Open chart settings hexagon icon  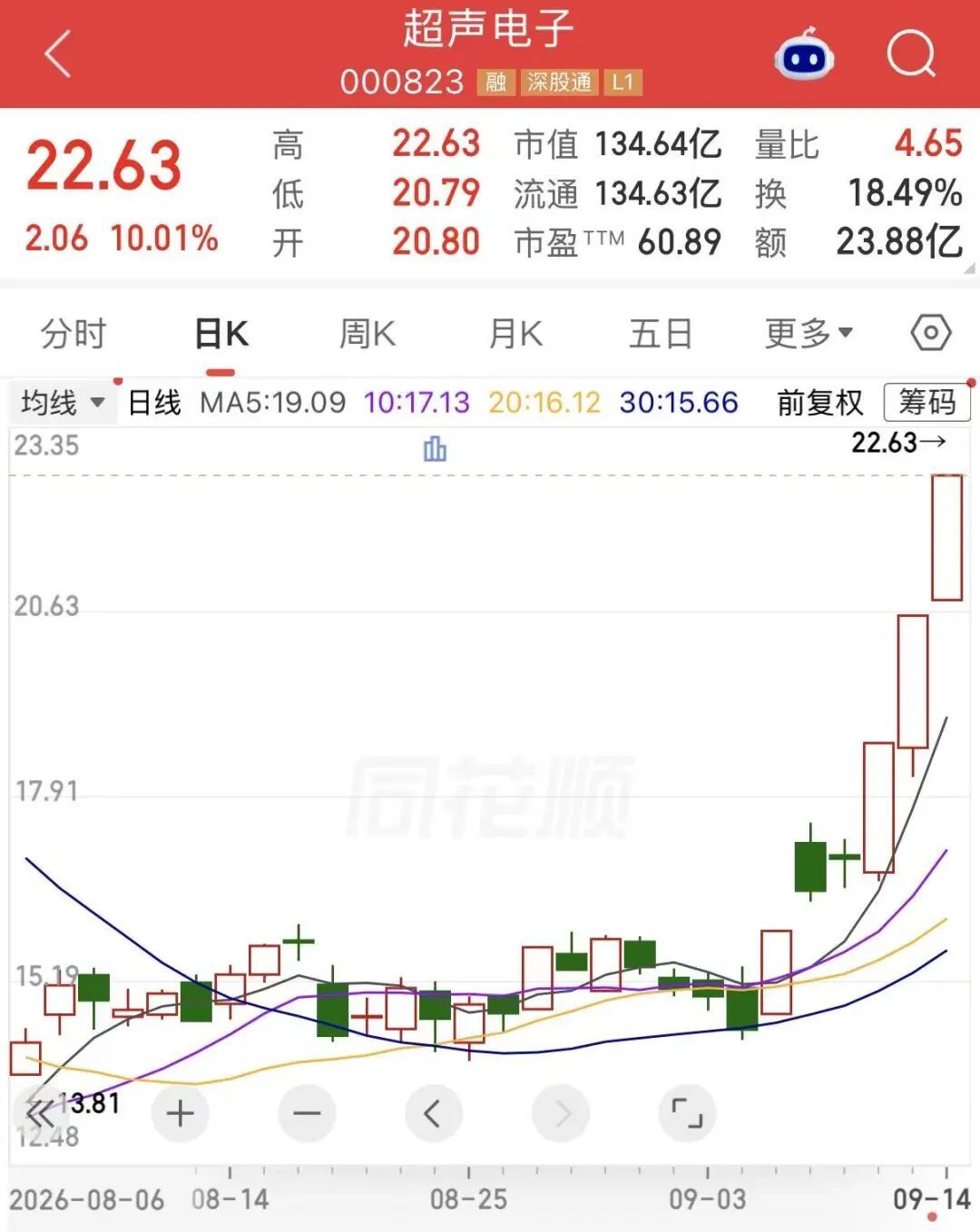(930, 333)
